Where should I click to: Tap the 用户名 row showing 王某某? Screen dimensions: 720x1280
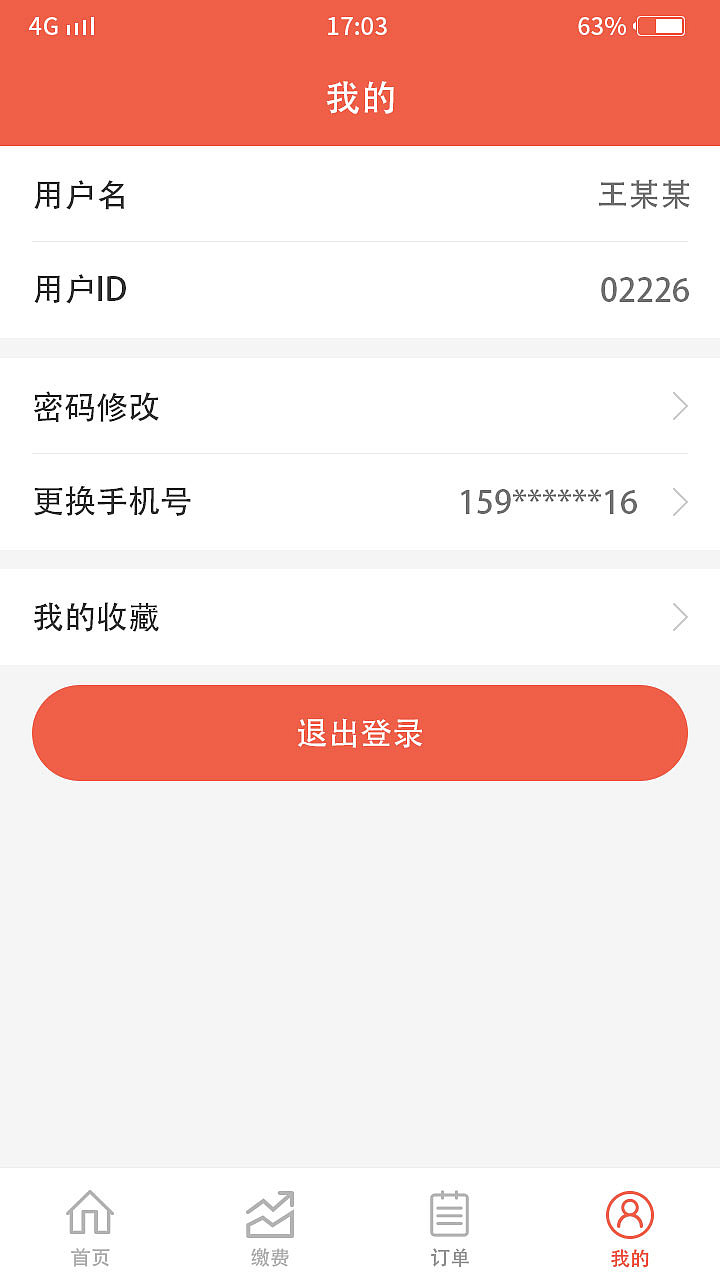pos(360,196)
